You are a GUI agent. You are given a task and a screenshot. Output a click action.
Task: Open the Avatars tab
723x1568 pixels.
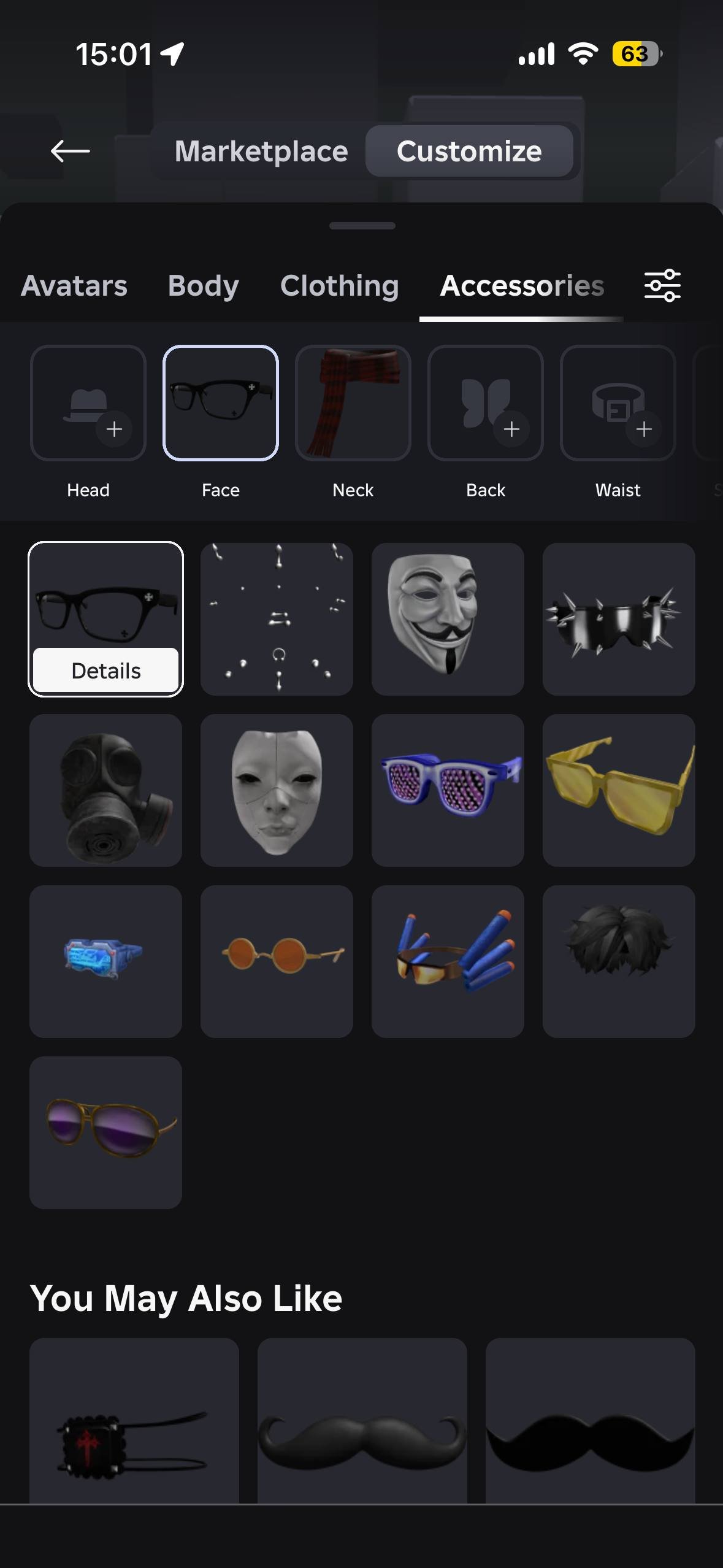pos(74,286)
